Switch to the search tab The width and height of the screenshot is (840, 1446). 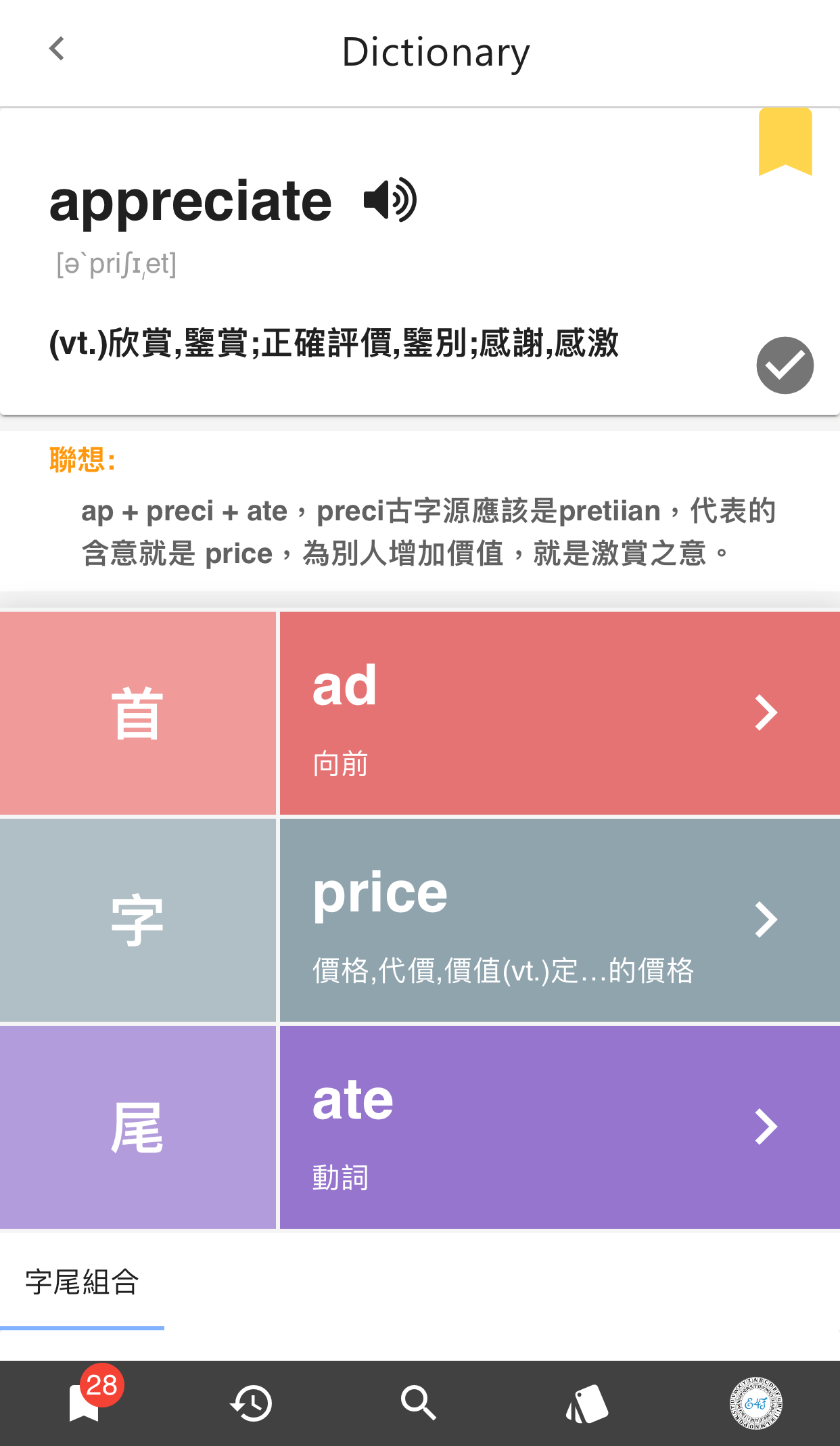[419, 1403]
